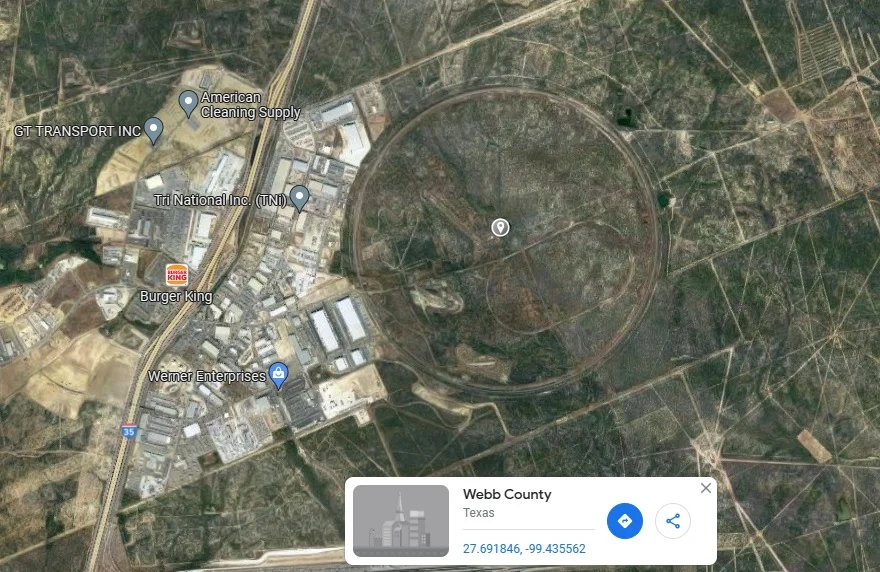
Task: Share the Webb County location
Action: (673, 521)
